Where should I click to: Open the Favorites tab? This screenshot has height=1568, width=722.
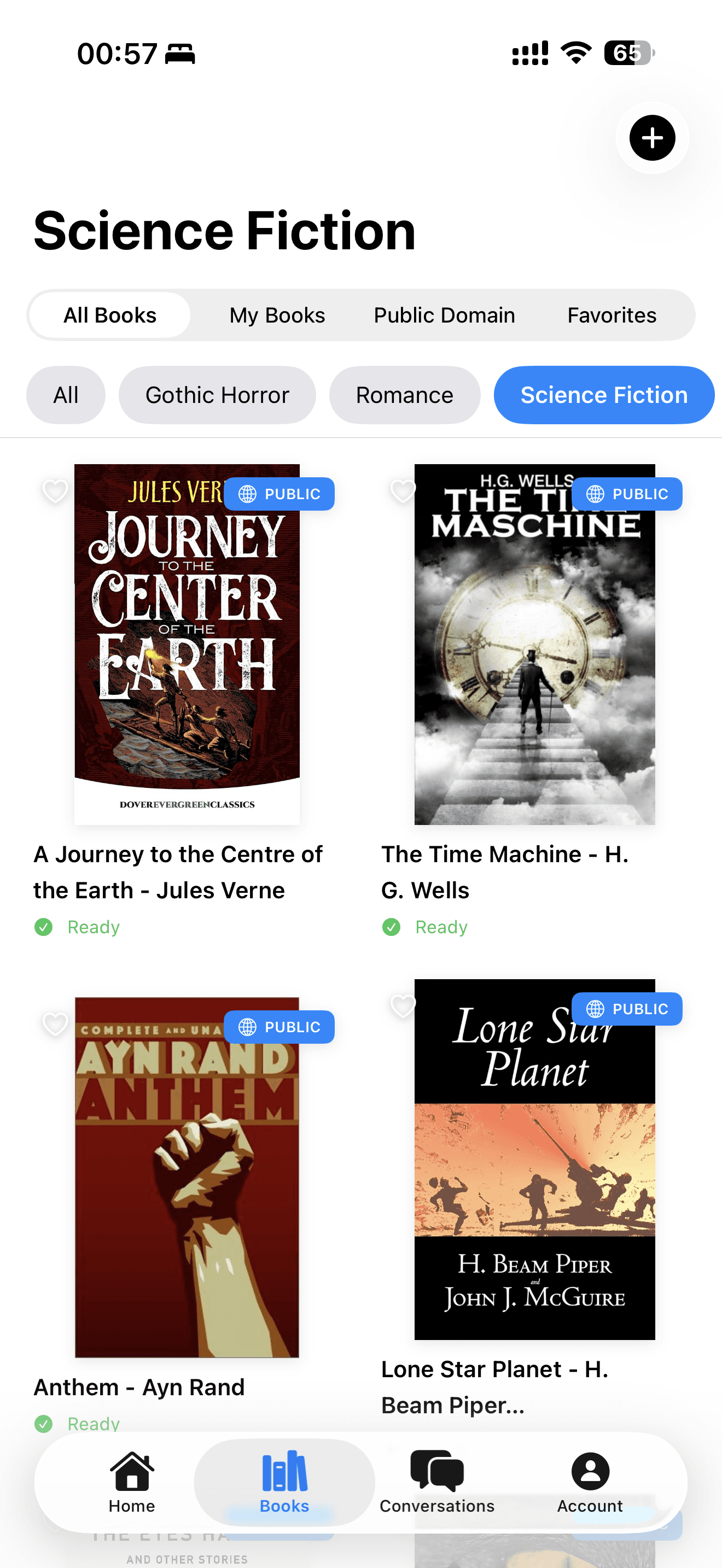click(x=612, y=315)
